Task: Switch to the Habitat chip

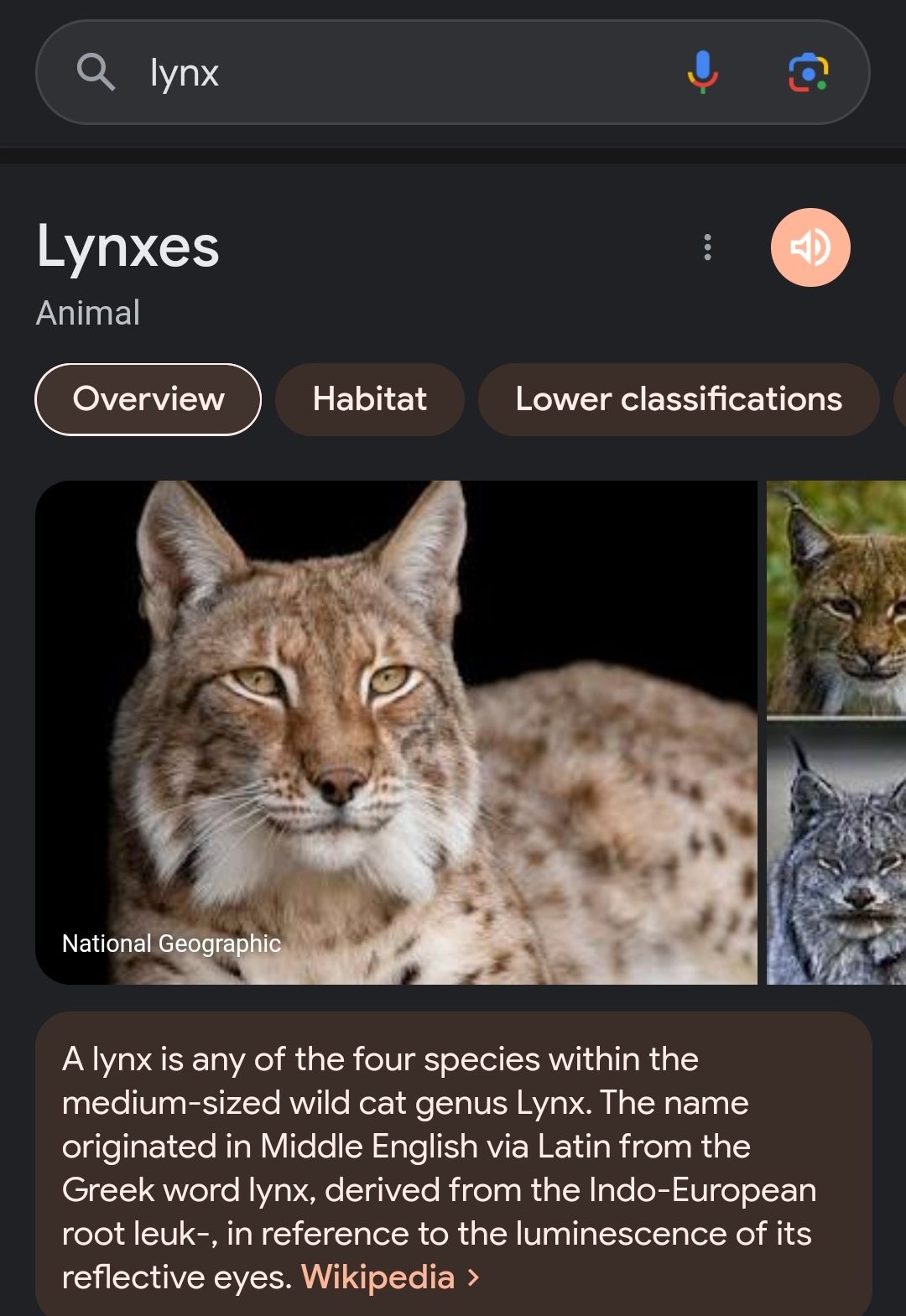Action: [x=369, y=399]
